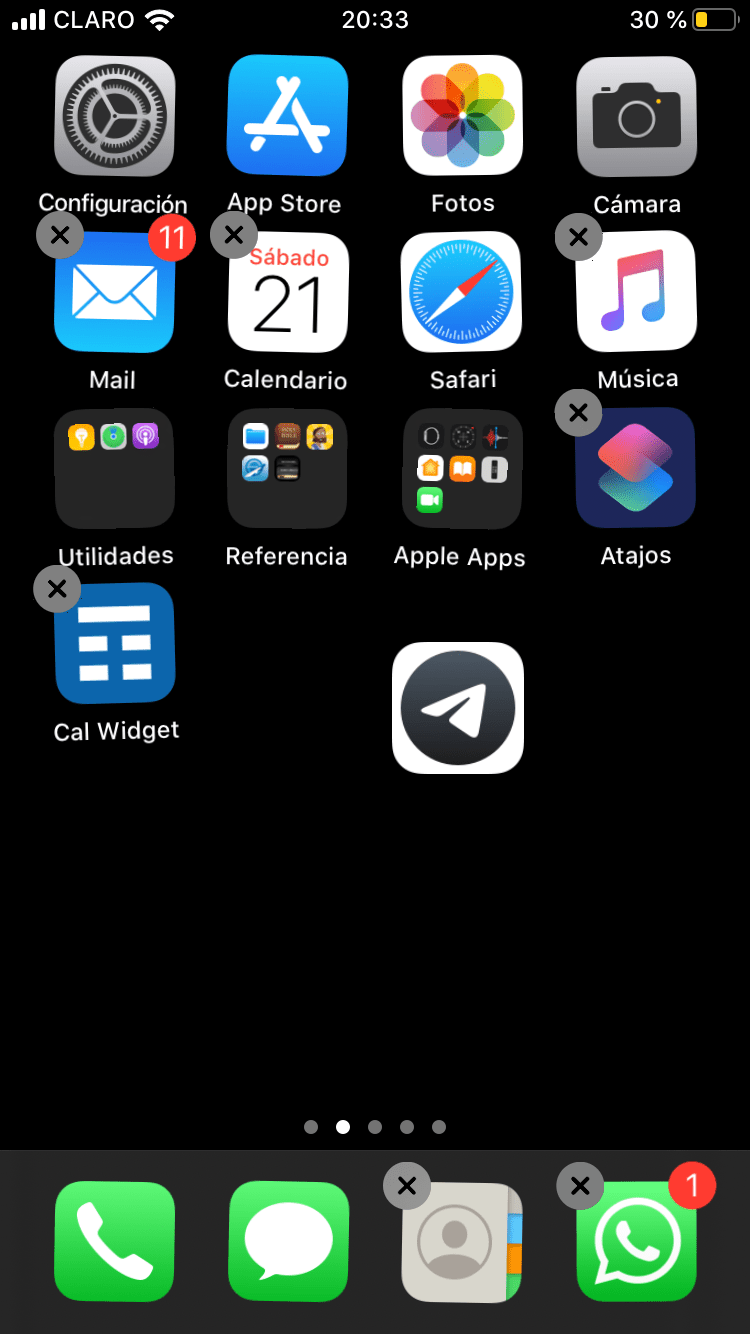
Task: Open the Referencia folder
Action: pyautogui.click(x=287, y=468)
